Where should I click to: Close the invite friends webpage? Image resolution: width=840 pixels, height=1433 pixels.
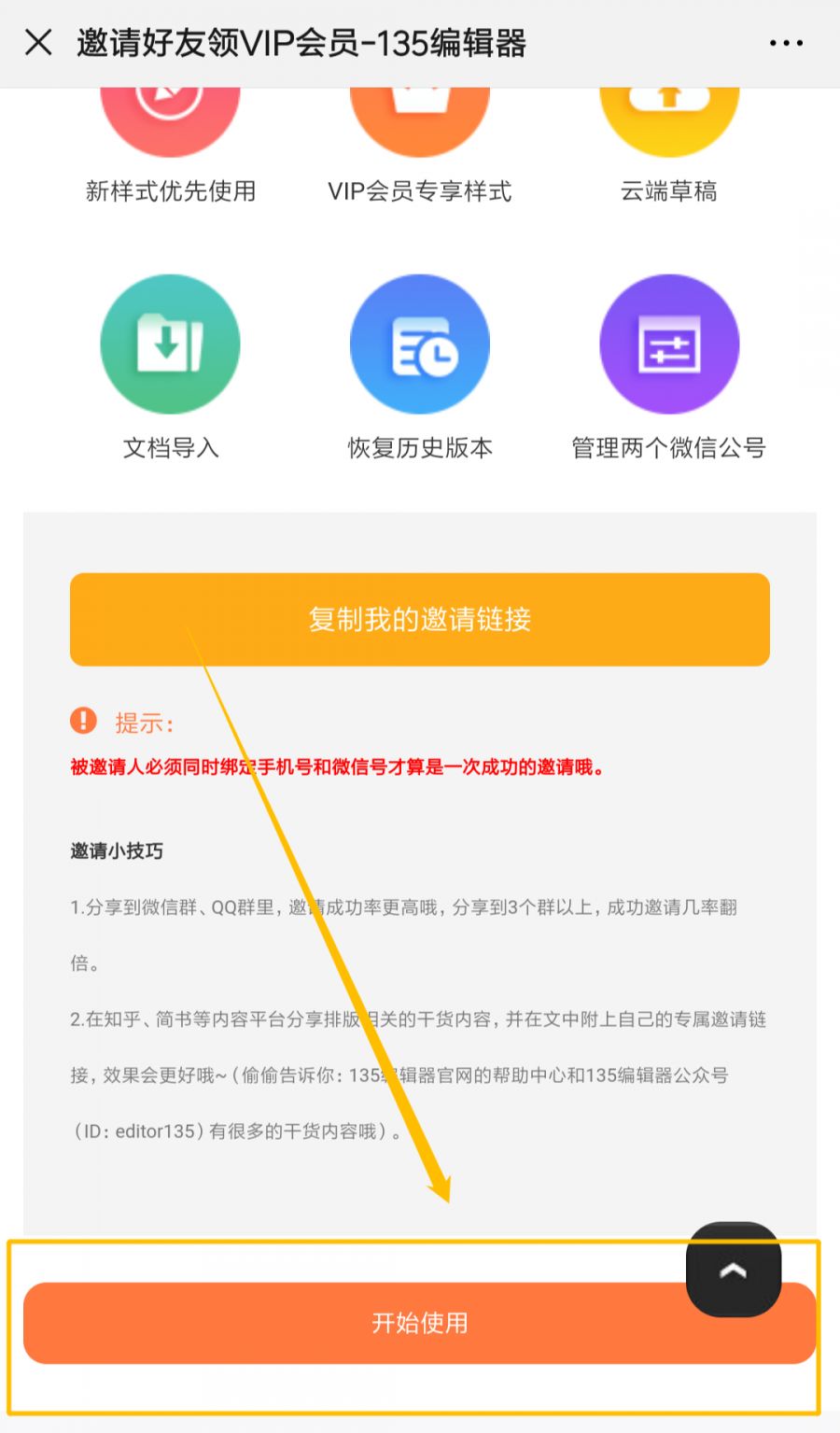pyautogui.click(x=38, y=42)
